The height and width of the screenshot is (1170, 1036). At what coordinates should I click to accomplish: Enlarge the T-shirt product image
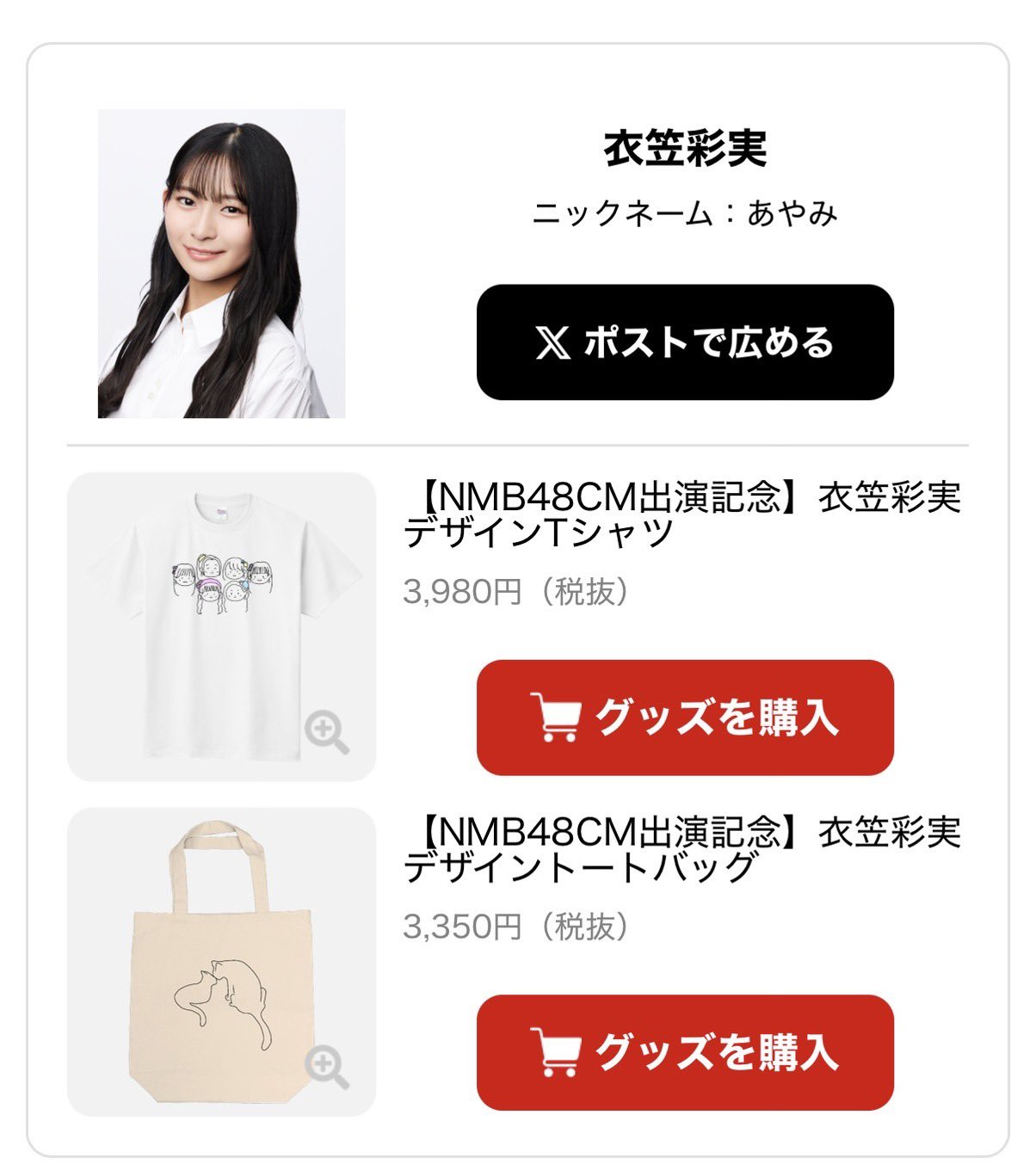(x=327, y=733)
